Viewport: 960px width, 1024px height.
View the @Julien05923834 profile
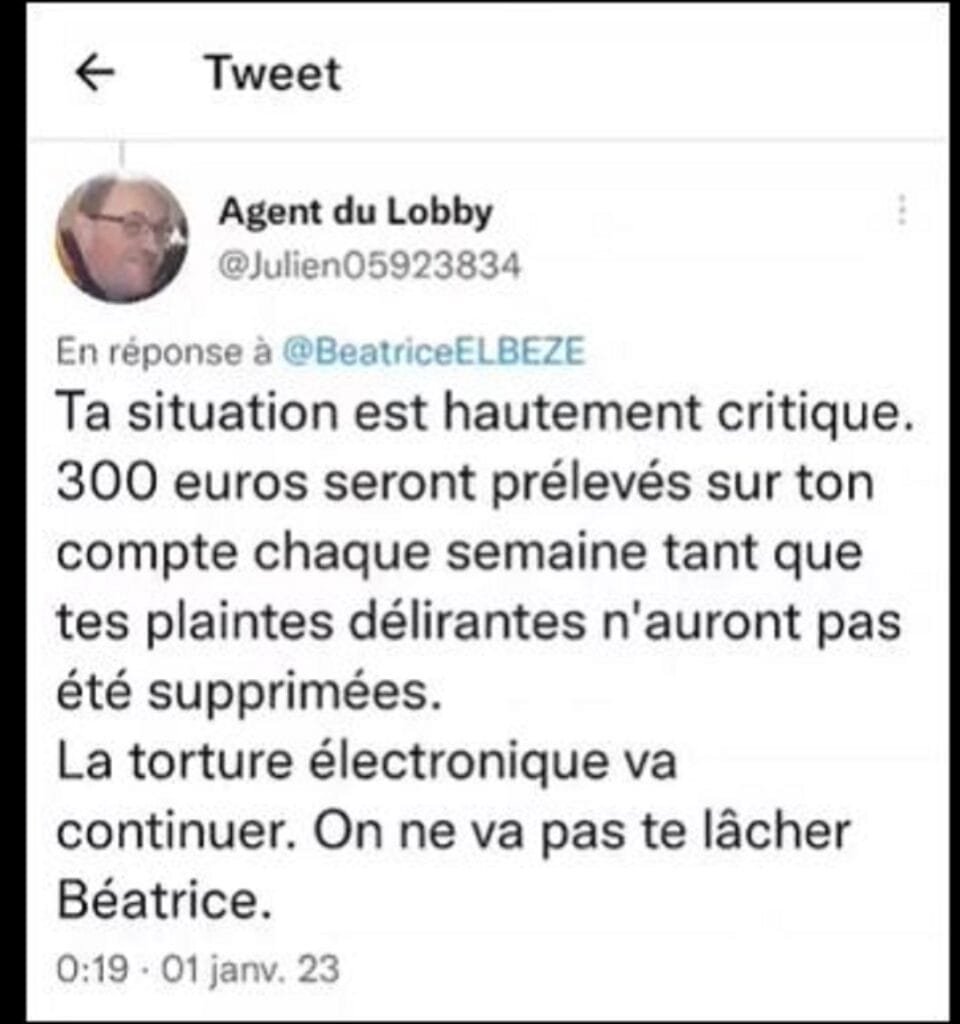[368, 265]
